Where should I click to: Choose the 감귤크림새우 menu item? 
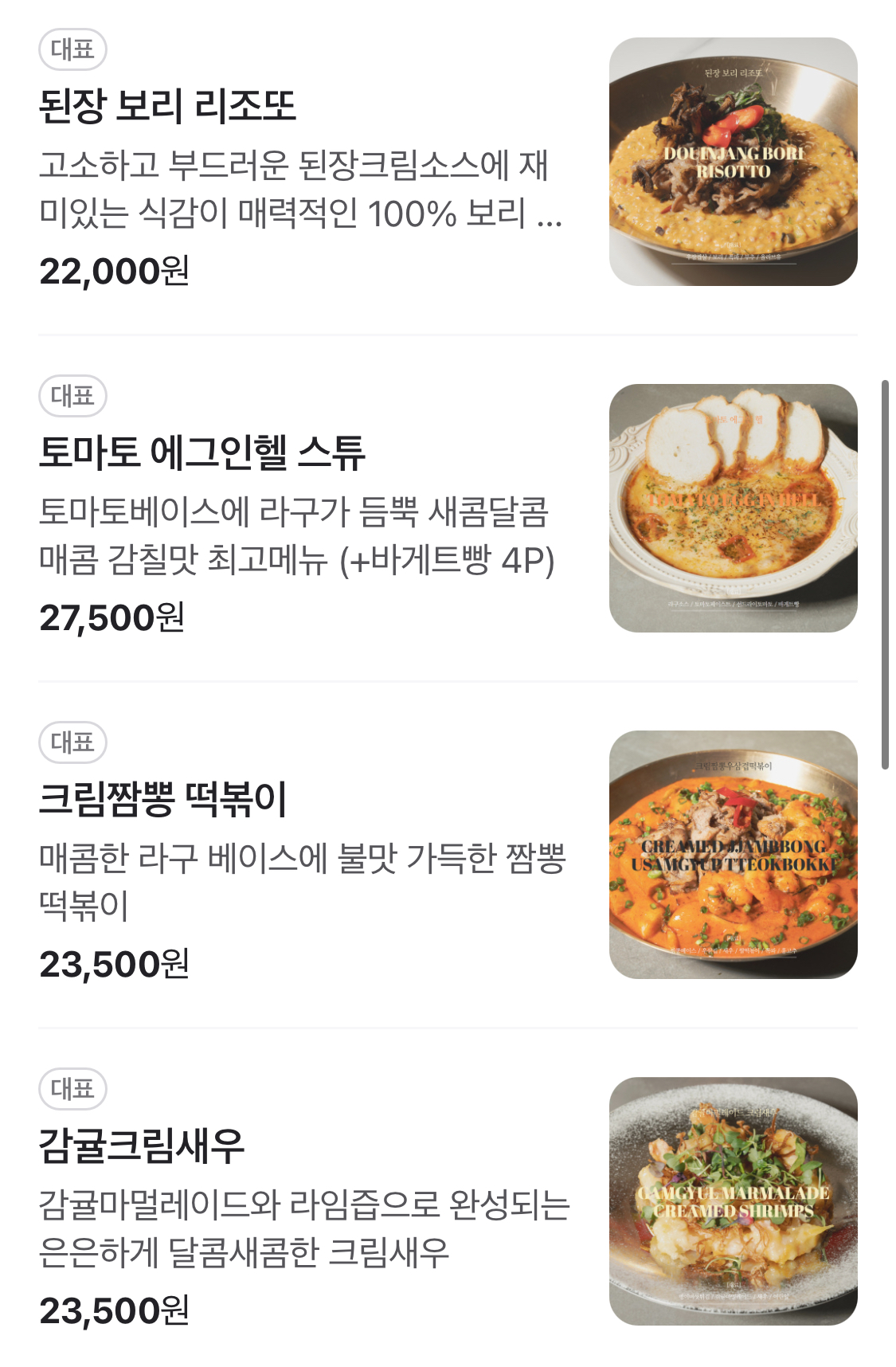(x=142, y=1146)
